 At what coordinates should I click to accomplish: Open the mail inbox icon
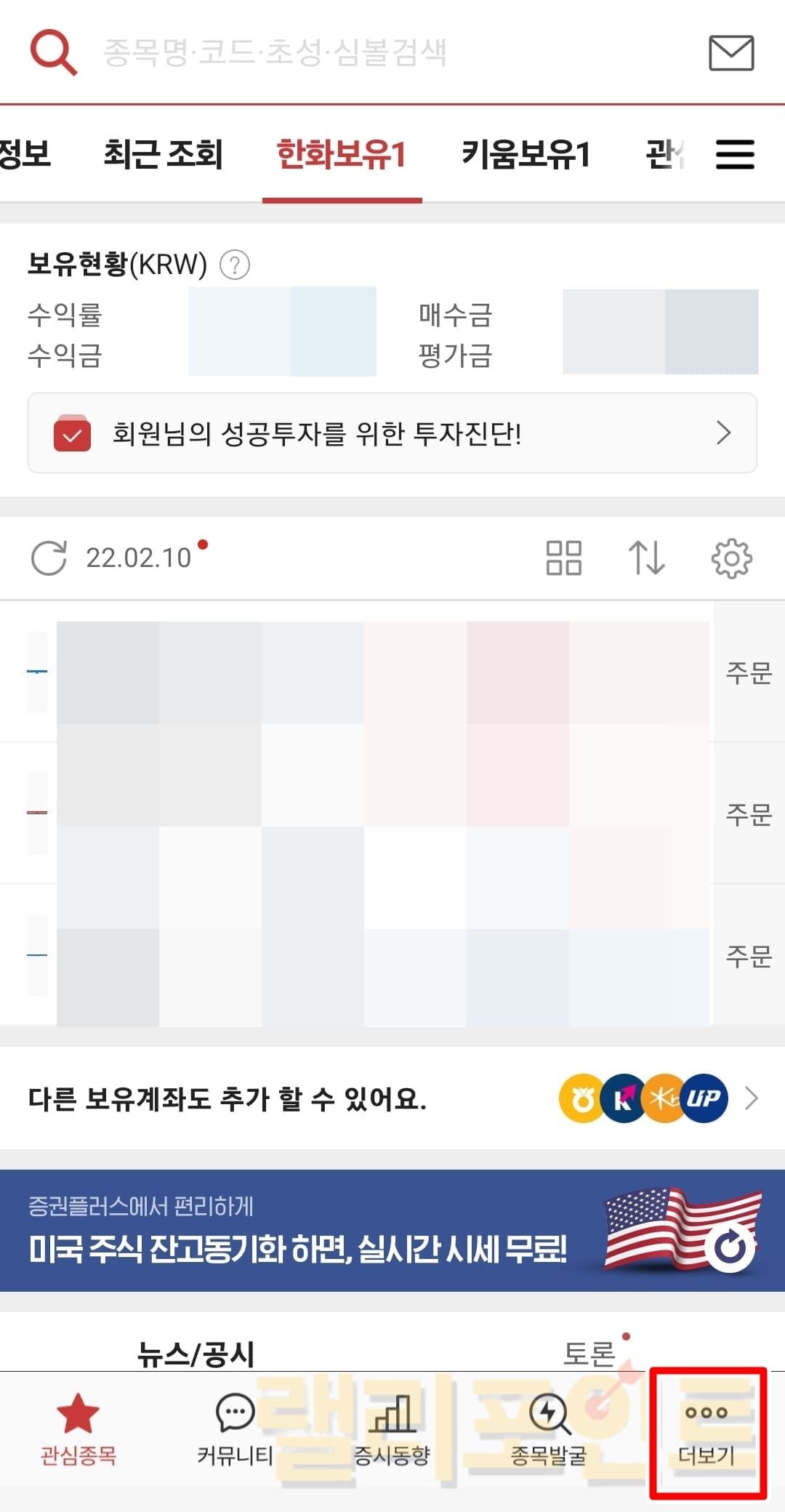pos(730,53)
